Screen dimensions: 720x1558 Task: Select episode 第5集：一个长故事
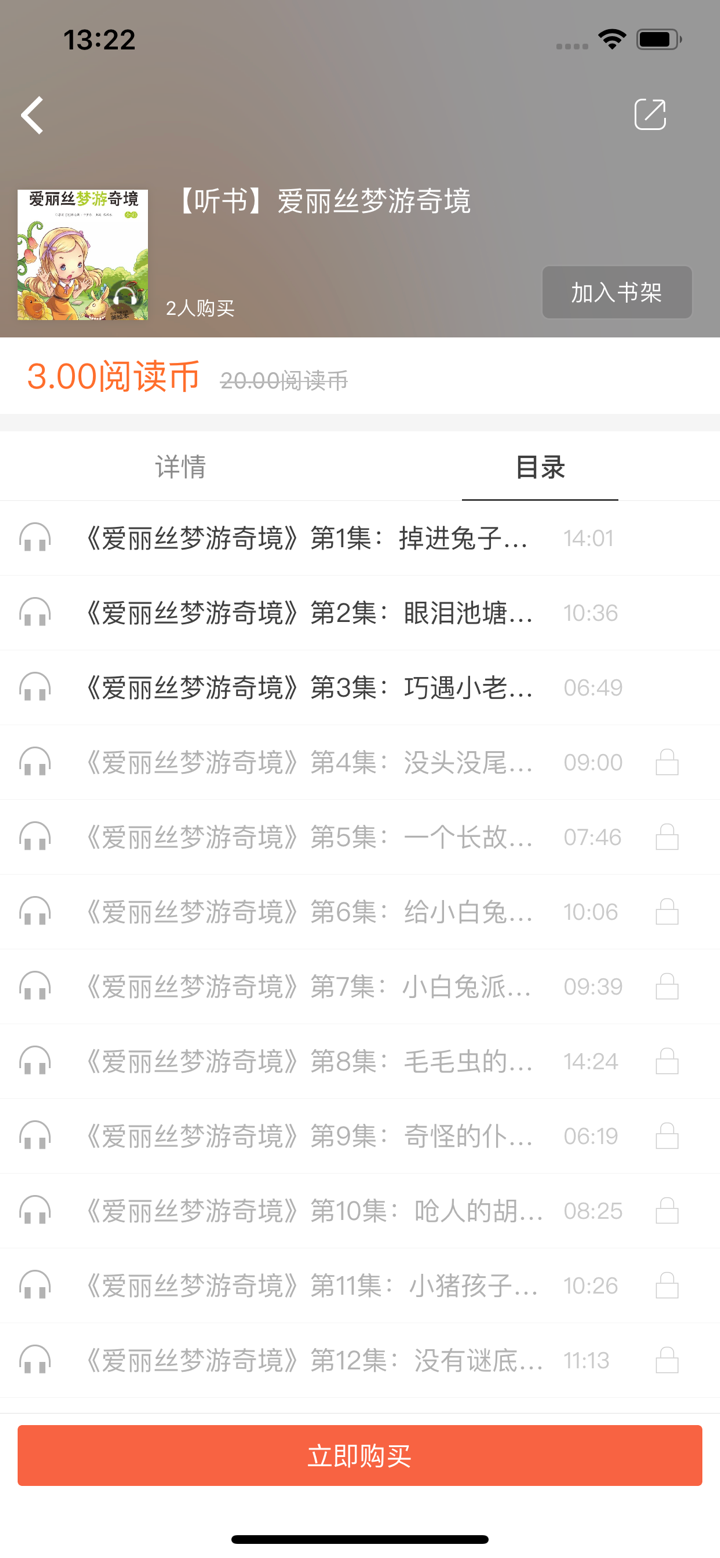pyautogui.click(x=300, y=836)
